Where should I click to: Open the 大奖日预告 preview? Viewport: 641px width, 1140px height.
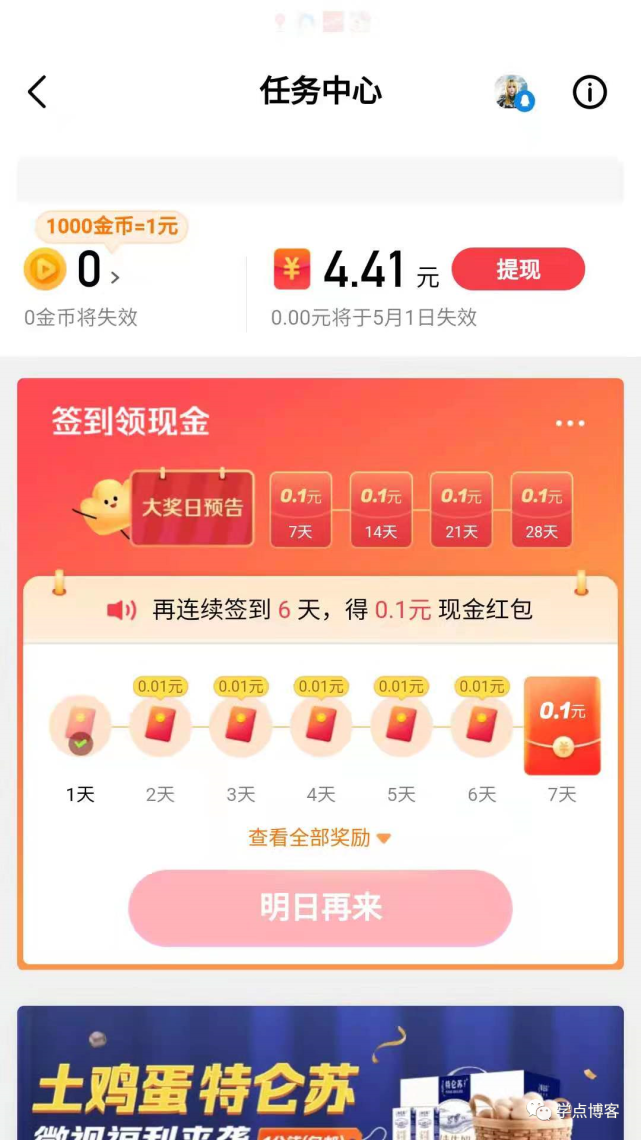coord(193,508)
